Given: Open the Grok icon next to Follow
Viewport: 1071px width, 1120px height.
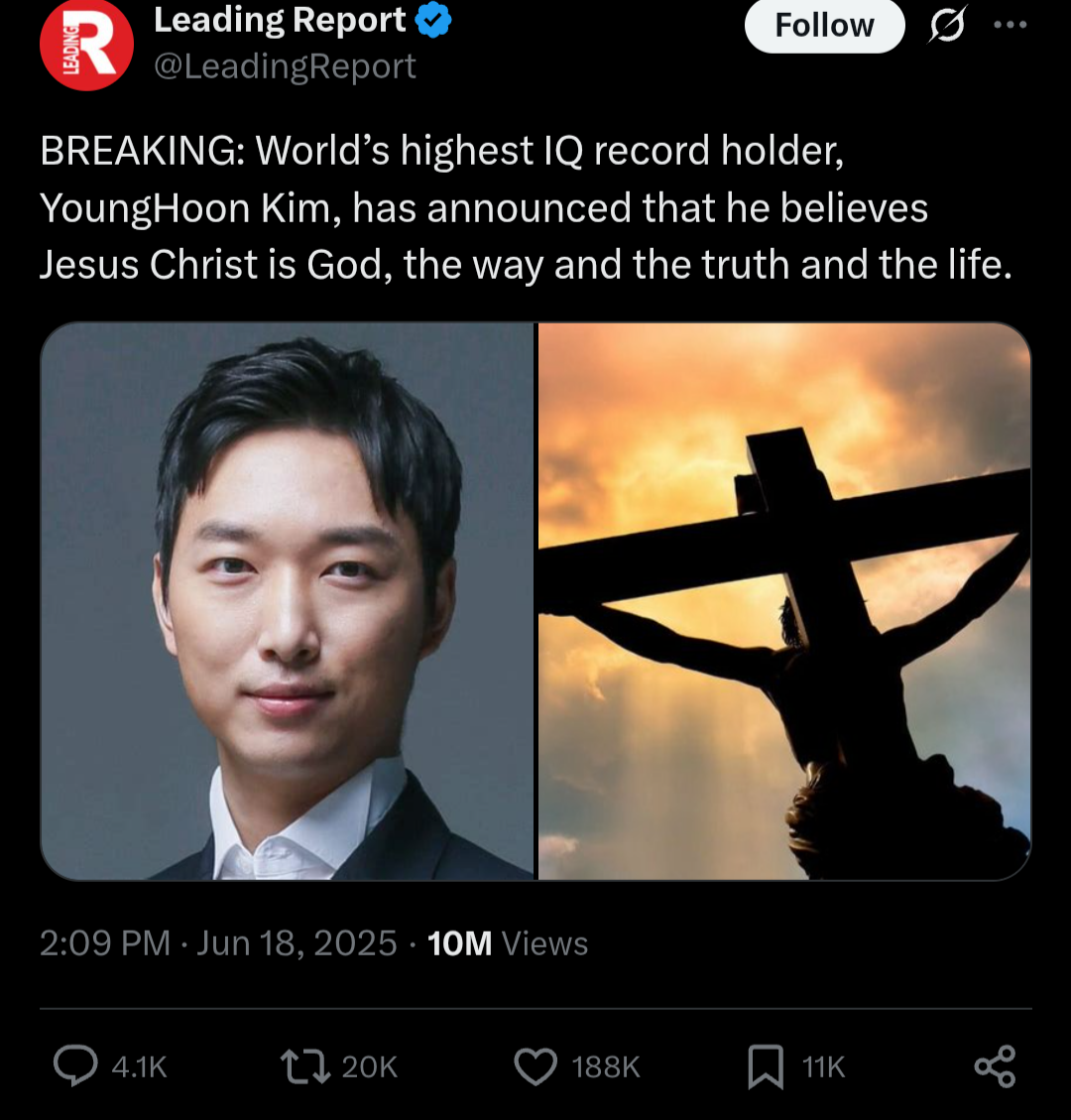Looking at the screenshot, I should click(x=946, y=27).
